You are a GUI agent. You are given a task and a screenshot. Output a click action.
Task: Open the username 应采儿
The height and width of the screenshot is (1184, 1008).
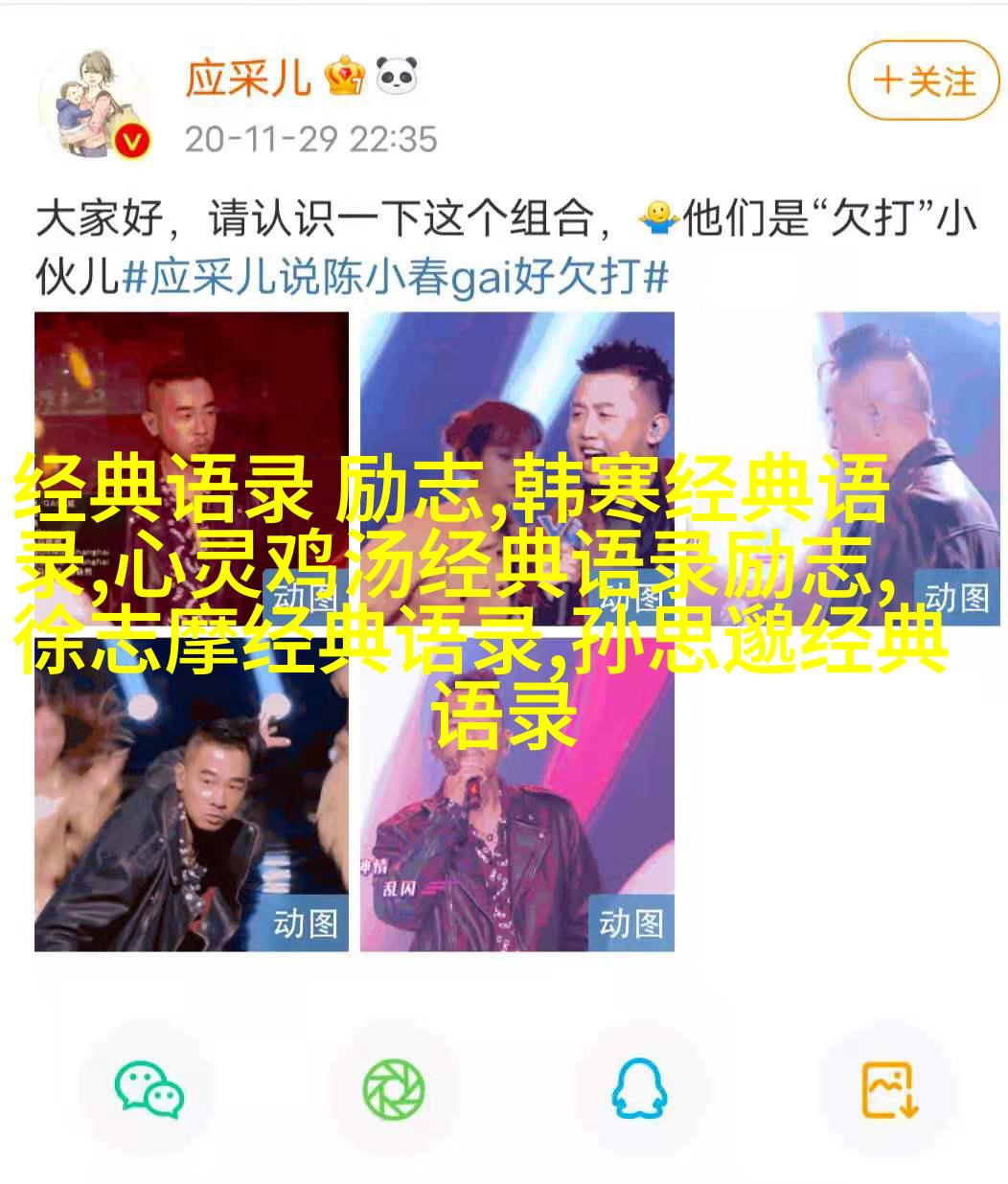[247, 77]
